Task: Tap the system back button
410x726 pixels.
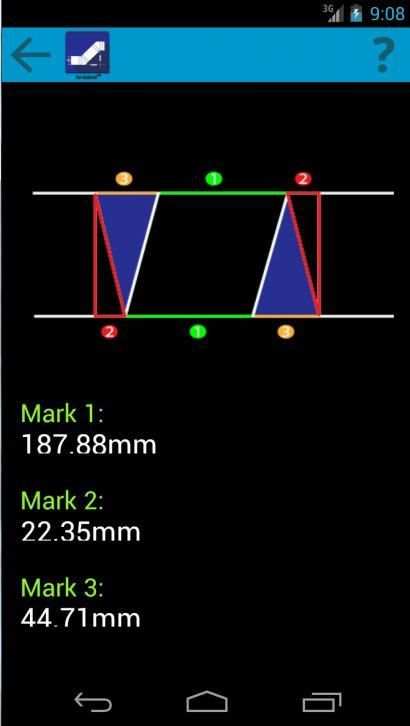Action: pos(93,701)
